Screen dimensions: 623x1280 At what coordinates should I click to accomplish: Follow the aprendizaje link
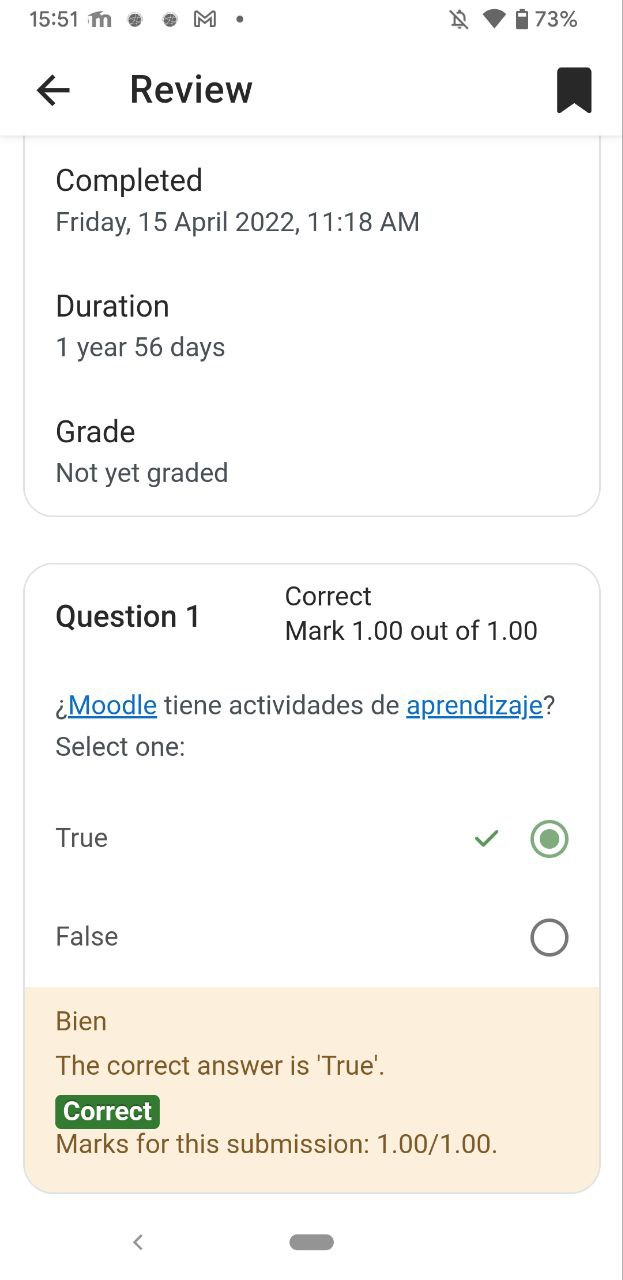point(474,705)
